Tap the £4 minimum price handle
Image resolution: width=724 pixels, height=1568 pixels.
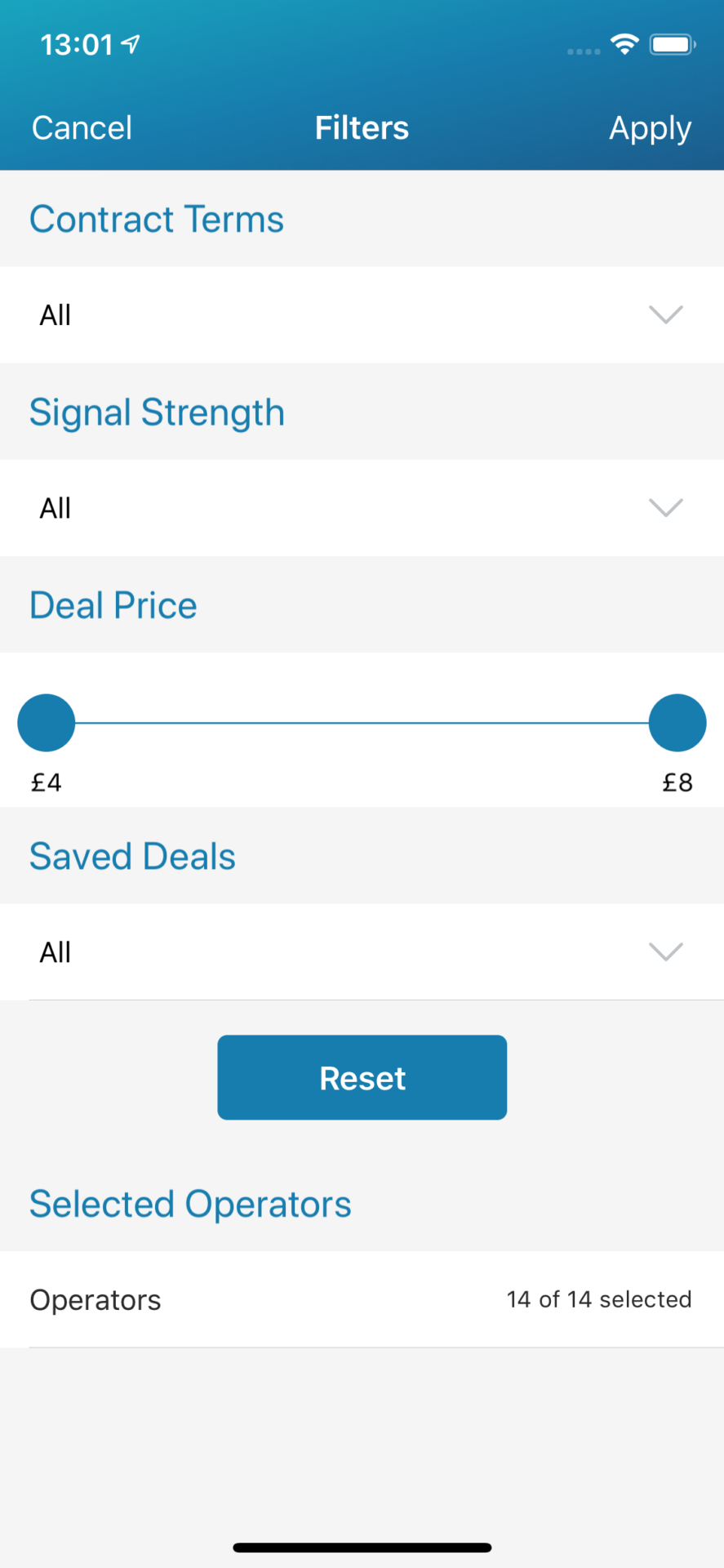tap(47, 723)
